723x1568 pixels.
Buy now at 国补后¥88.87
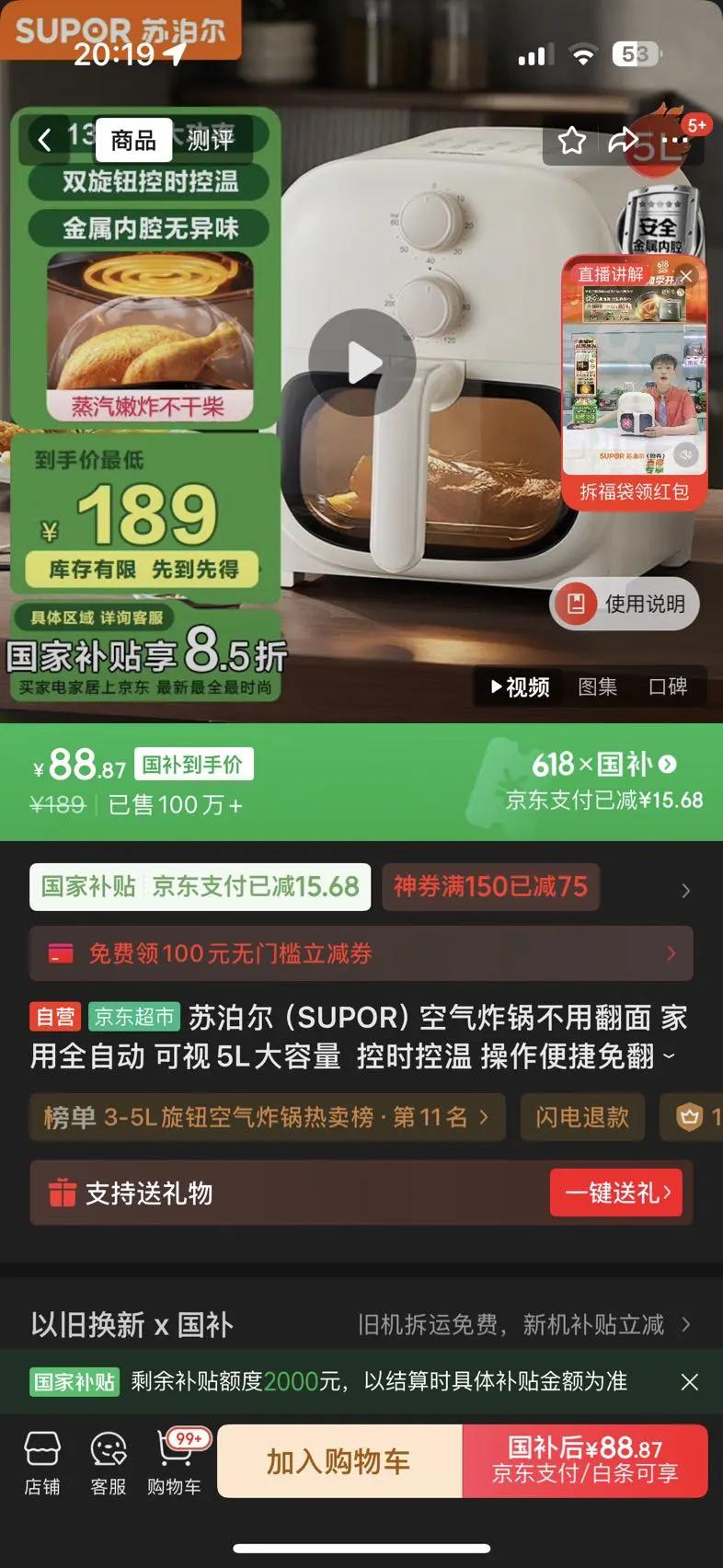585,1460
